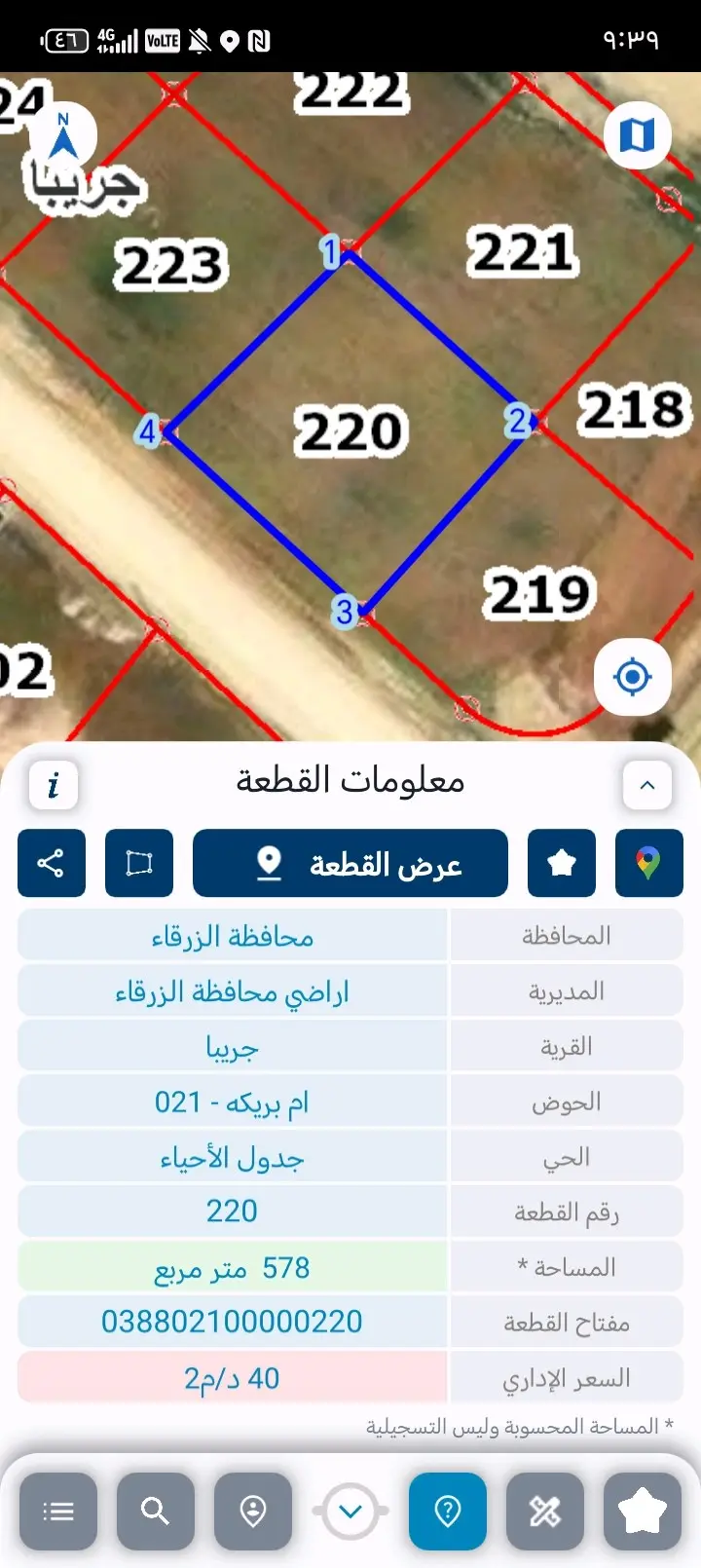The height and width of the screenshot is (1568, 701).
Task: Open the measurement tools button
Action: 545,1512
